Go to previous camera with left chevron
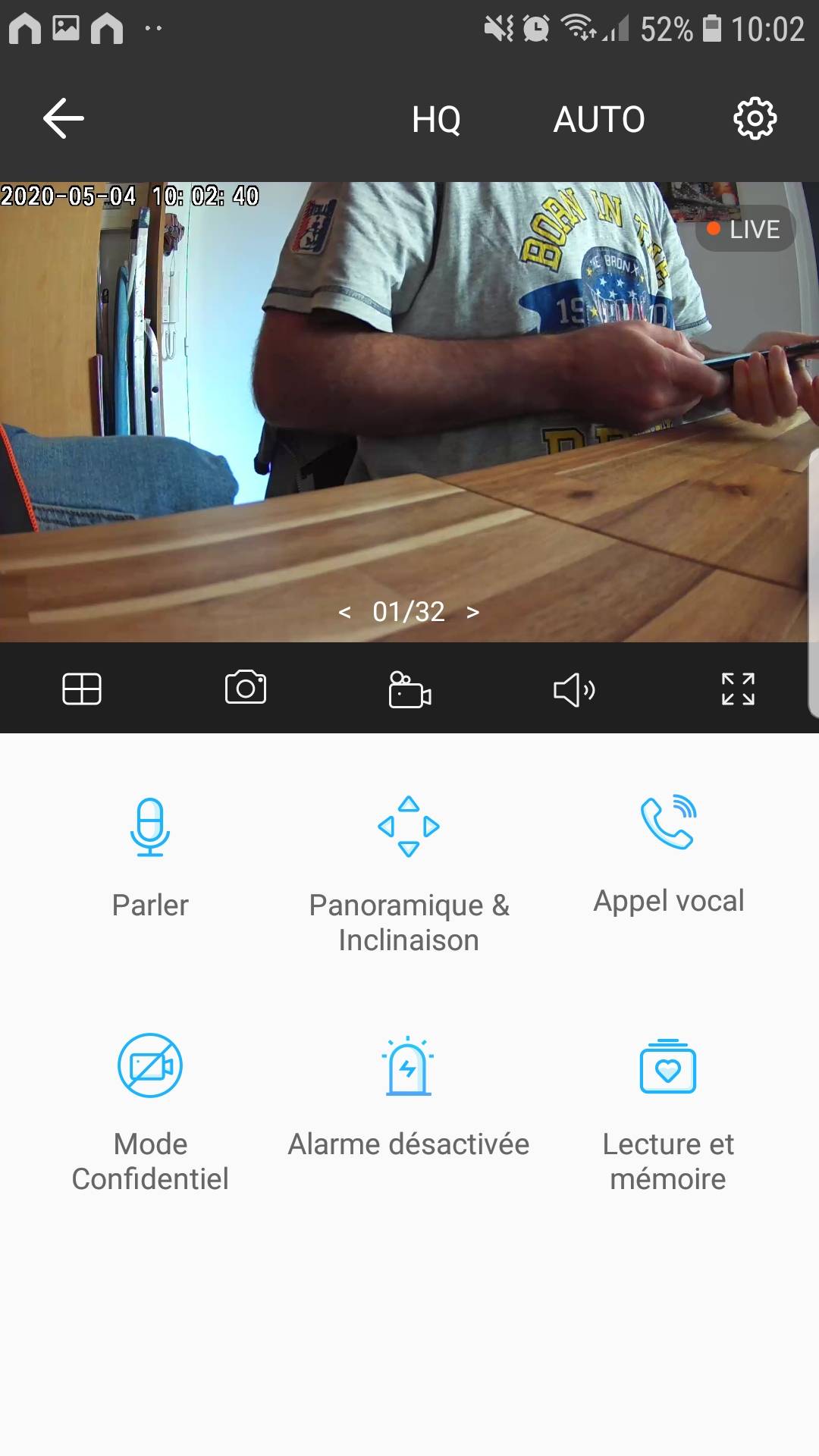819x1456 pixels. [x=344, y=612]
